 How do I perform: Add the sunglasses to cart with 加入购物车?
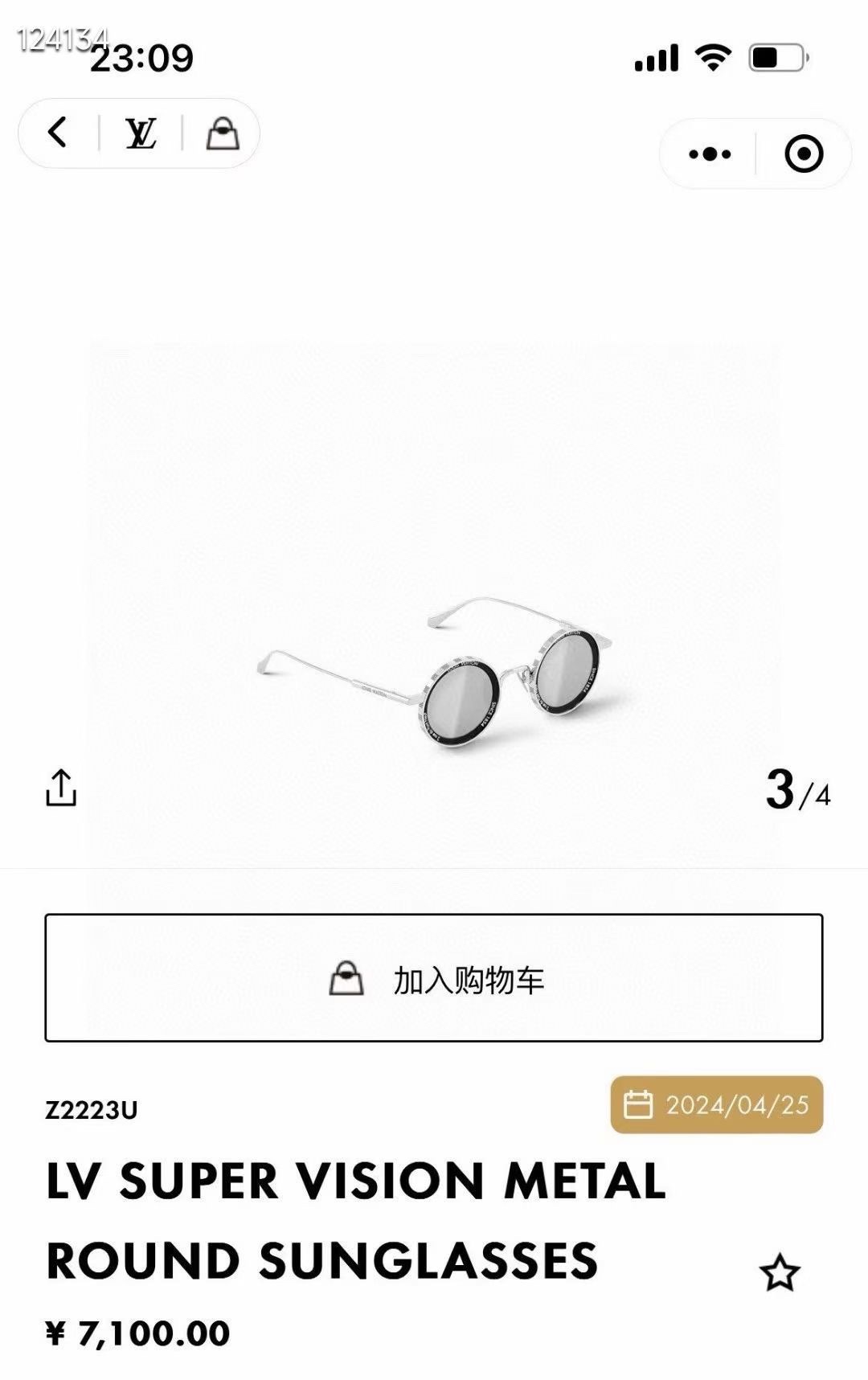pyautogui.click(x=434, y=978)
